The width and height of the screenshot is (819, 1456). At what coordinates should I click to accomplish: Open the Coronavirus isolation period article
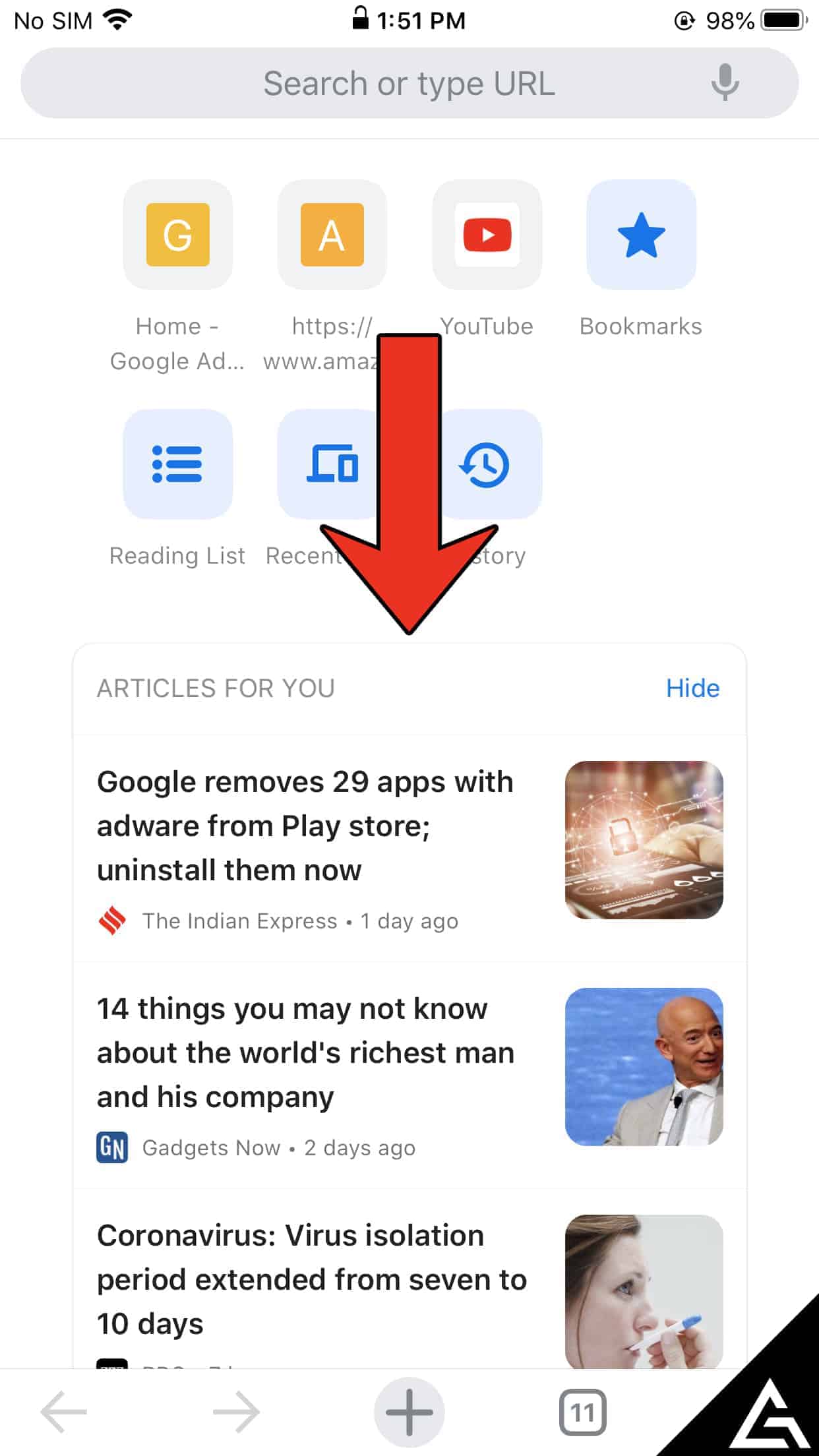click(x=409, y=1279)
